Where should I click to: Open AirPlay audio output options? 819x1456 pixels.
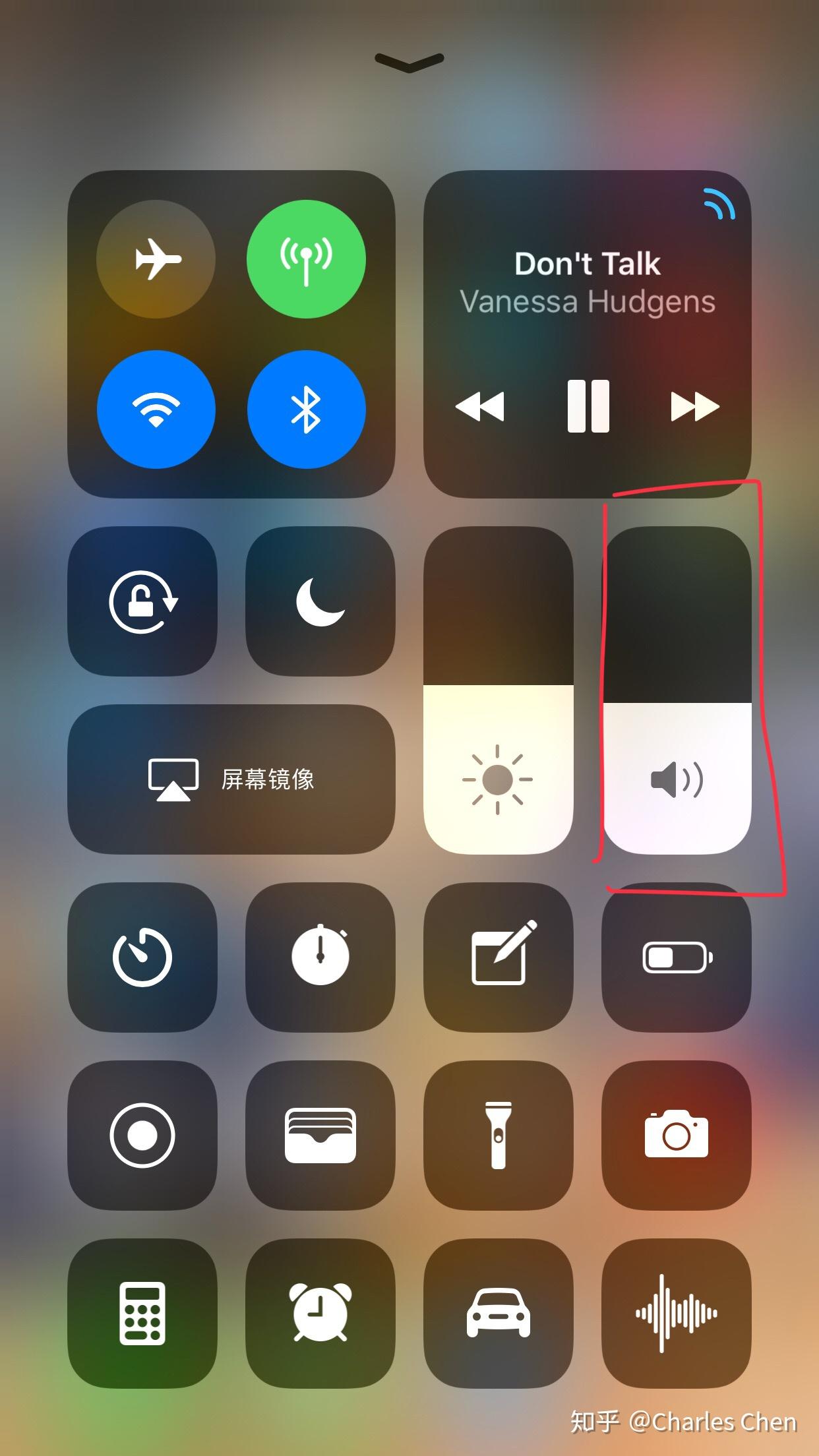pos(719,203)
